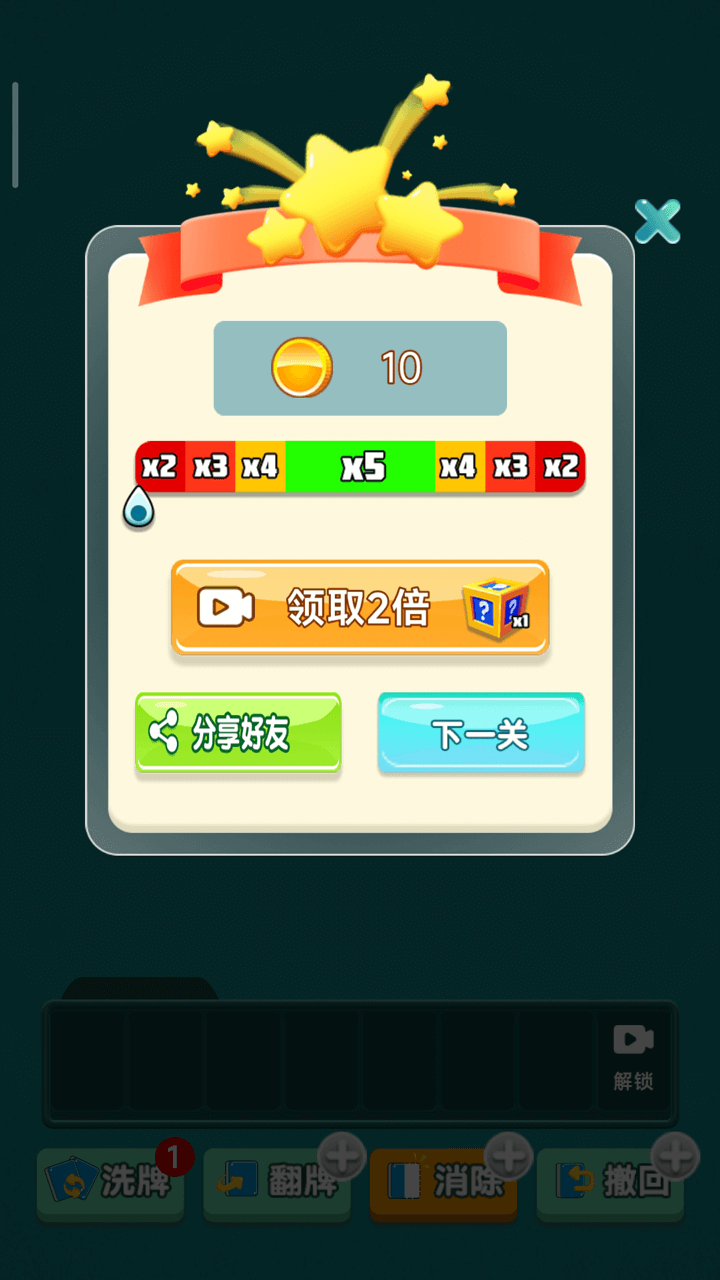Use the 洗牌 shuffle power-up

(x=110, y=1183)
